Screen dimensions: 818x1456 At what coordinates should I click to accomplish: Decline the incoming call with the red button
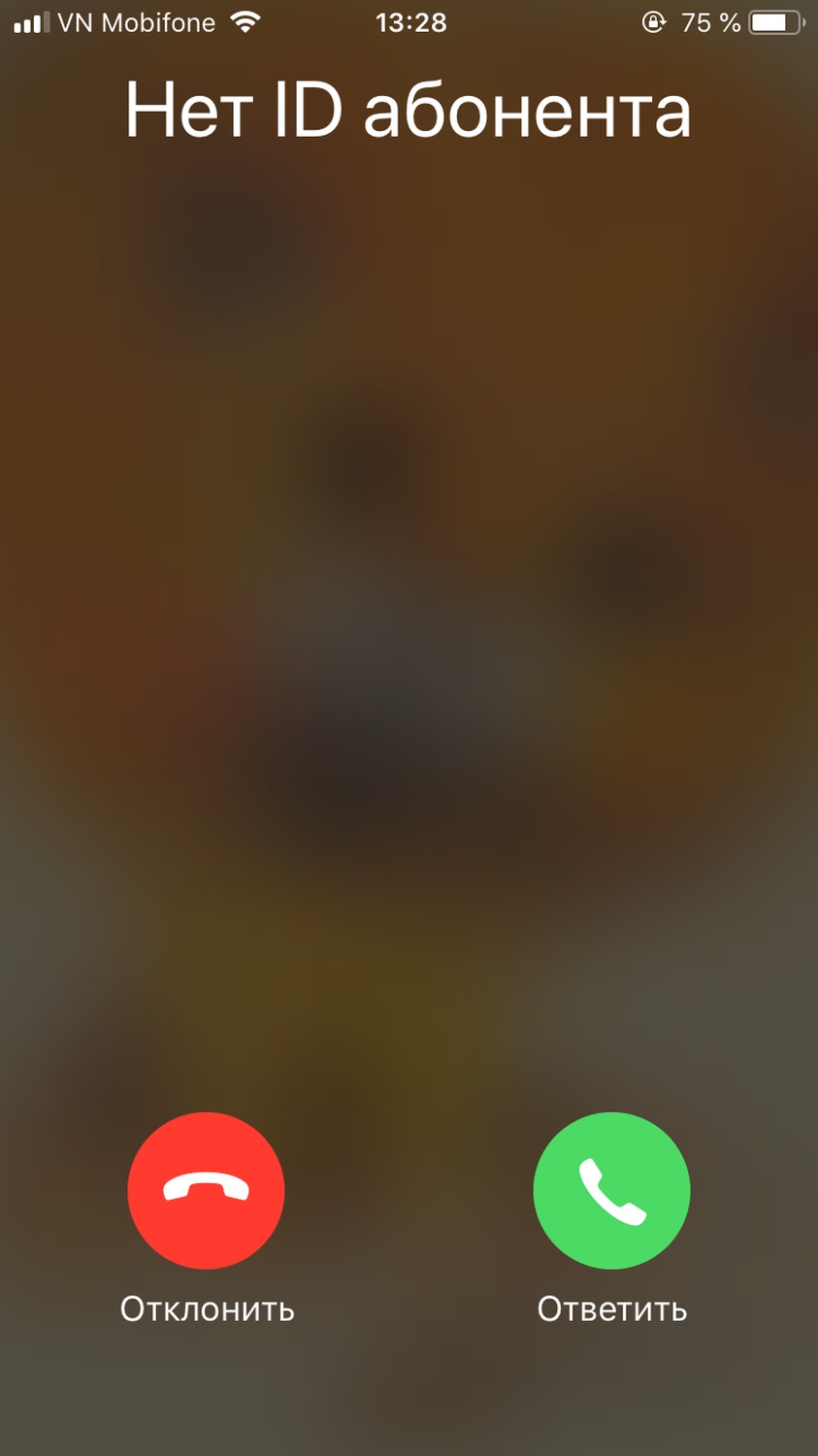pos(206,1190)
